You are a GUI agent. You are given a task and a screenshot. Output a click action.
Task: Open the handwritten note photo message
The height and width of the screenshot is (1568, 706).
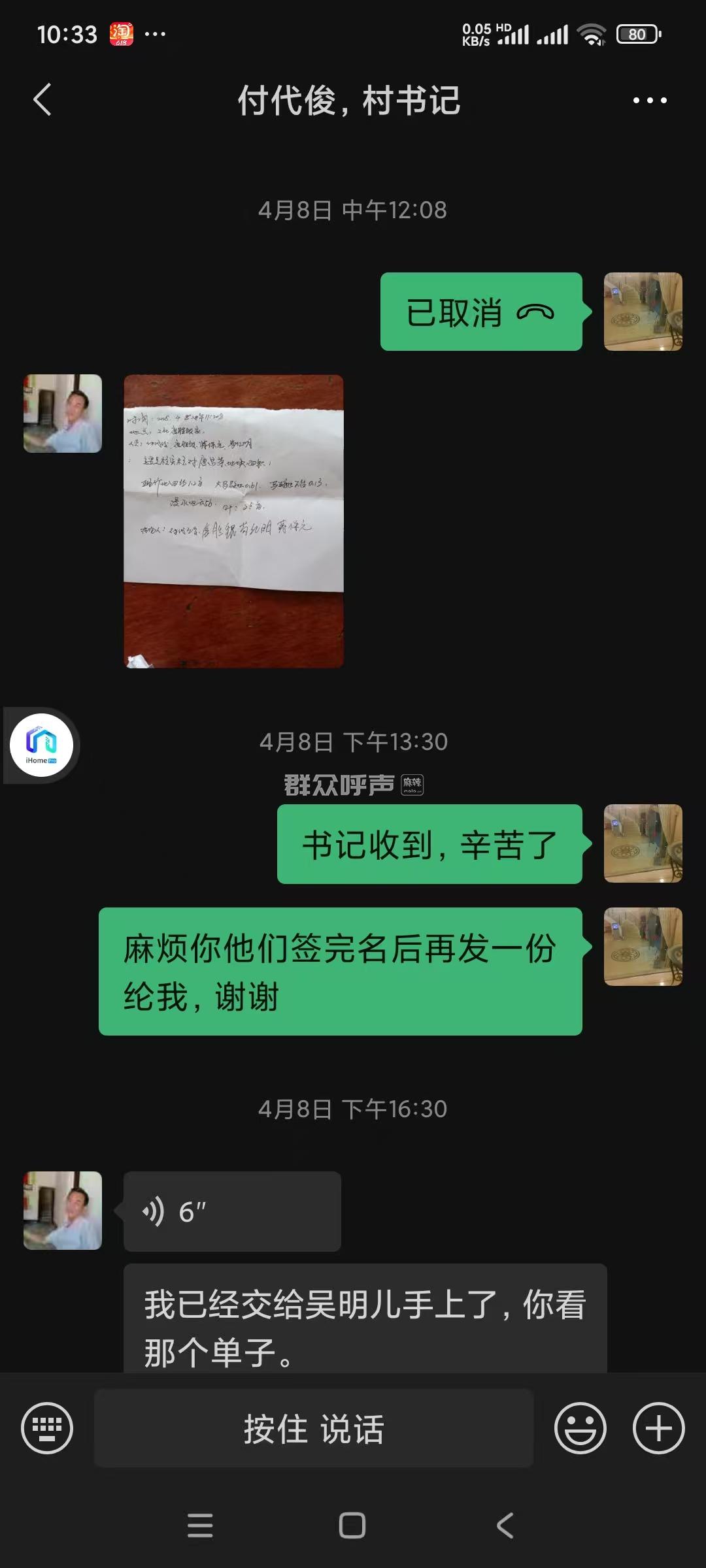click(x=233, y=521)
